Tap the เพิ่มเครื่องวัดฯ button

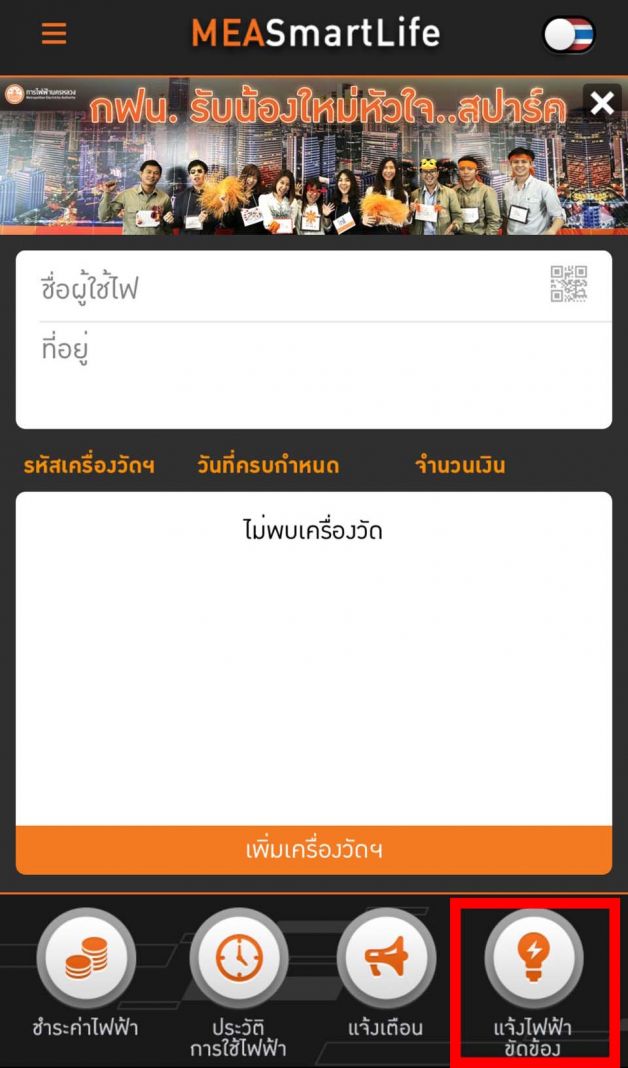tap(314, 850)
